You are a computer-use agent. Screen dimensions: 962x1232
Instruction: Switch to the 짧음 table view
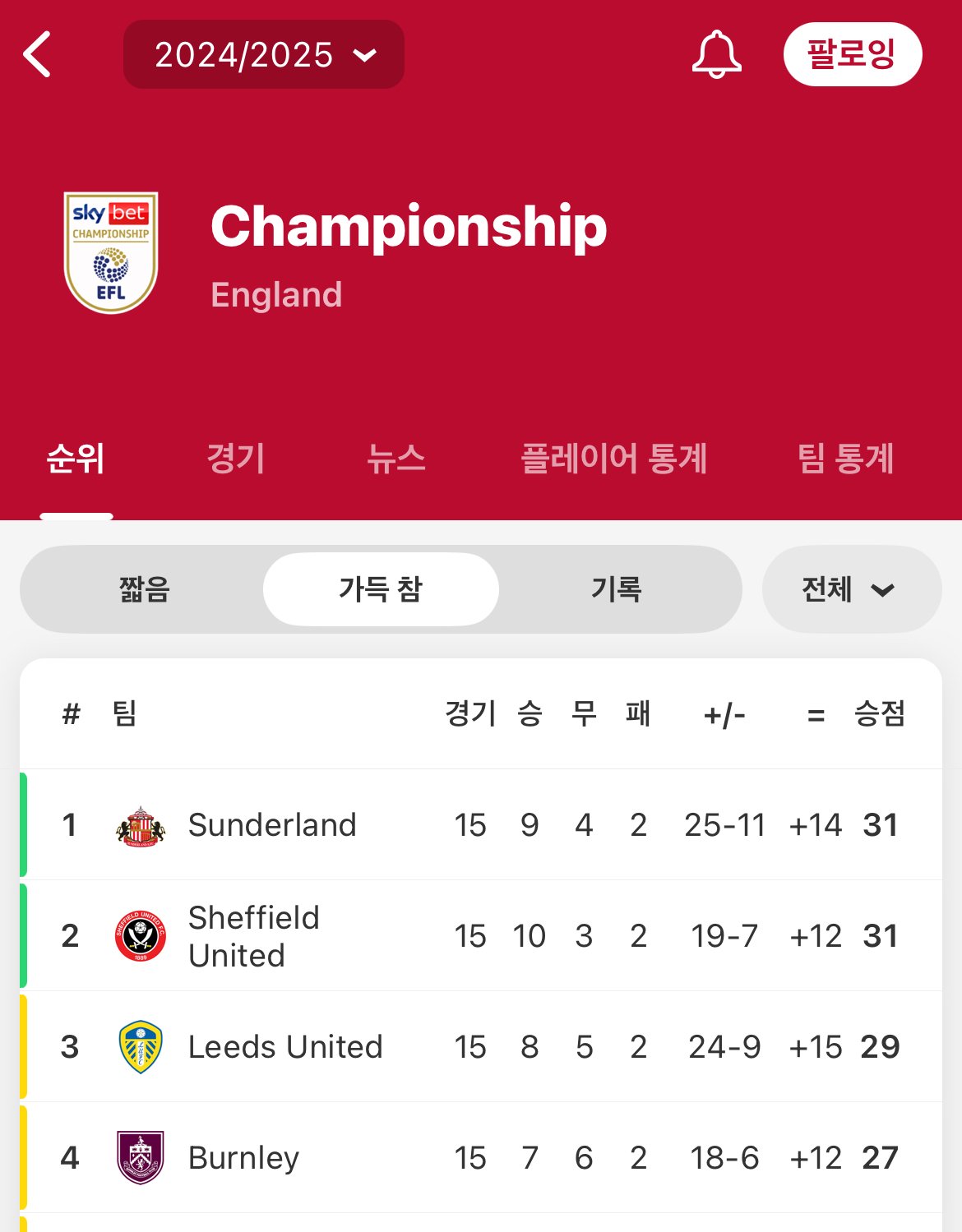coord(145,589)
